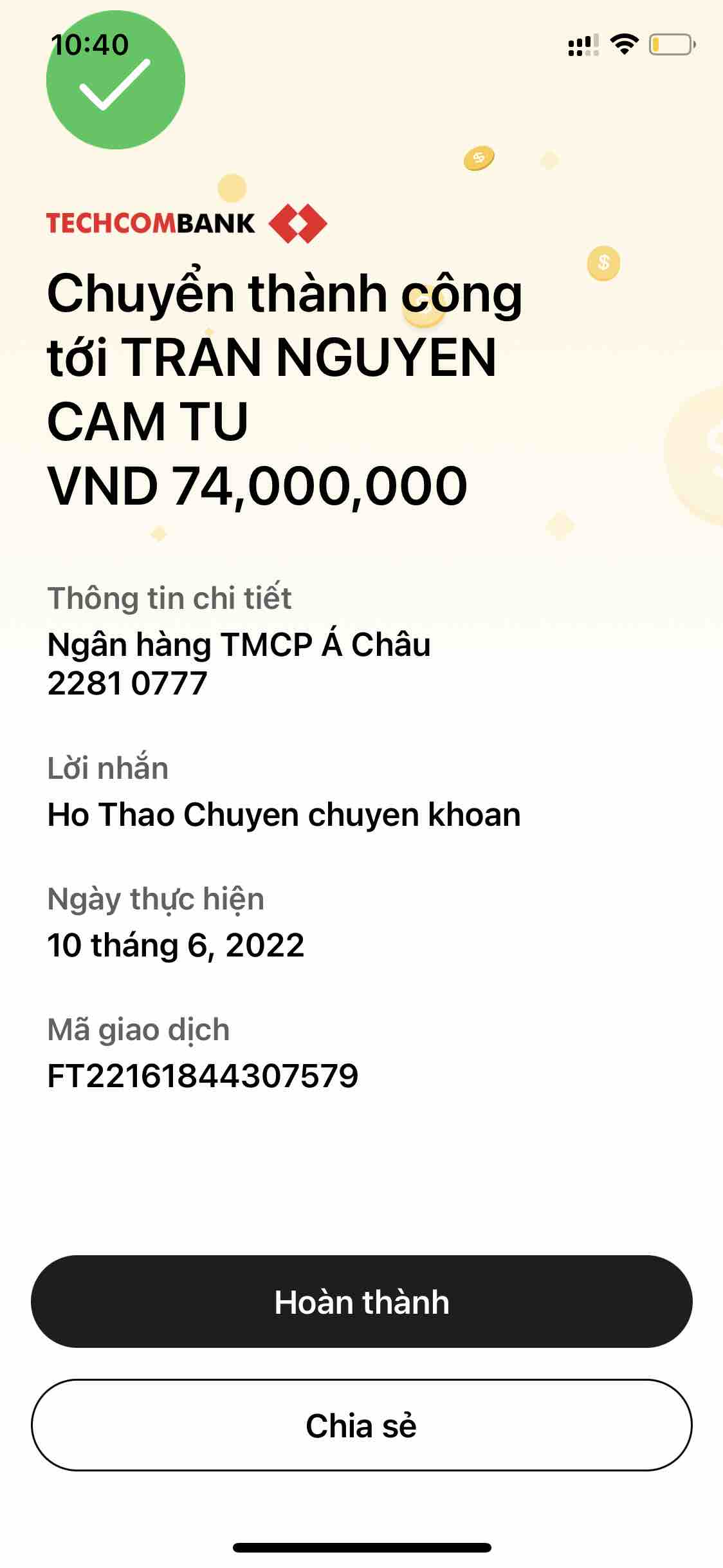This screenshot has width=723, height=1568.
Task: Share the receipt with Chia sẻ
Action: pos(361,1424)
